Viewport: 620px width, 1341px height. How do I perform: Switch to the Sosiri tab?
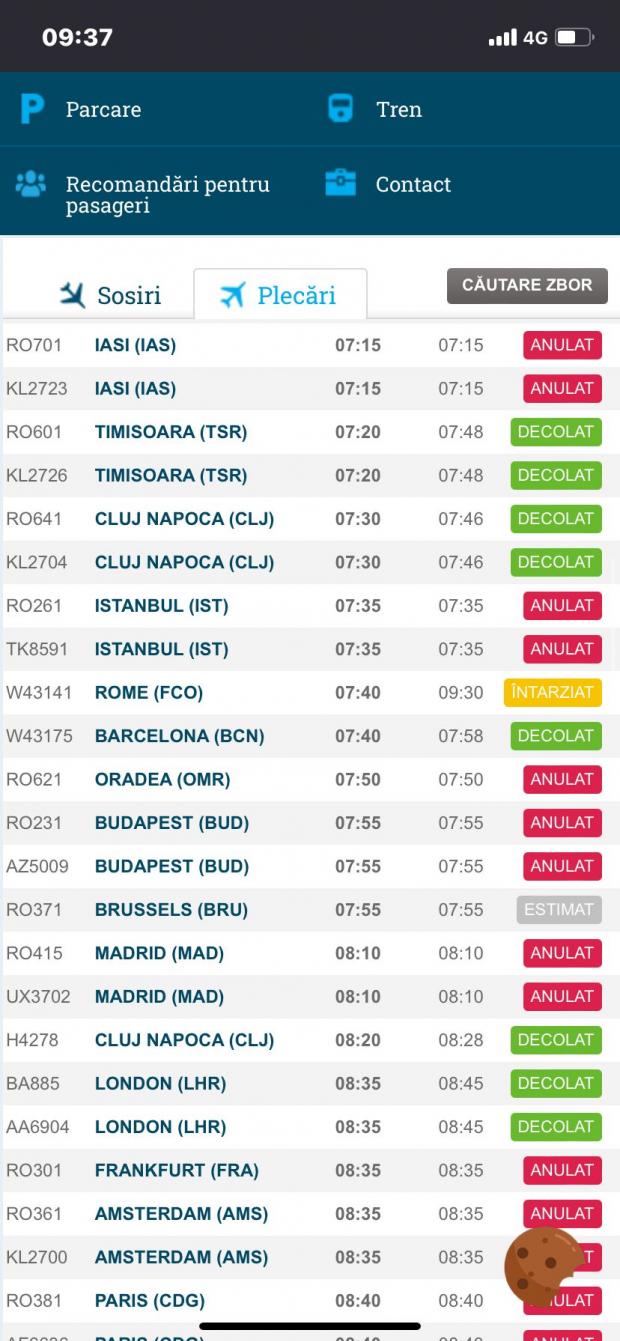[x=110, y=295]
